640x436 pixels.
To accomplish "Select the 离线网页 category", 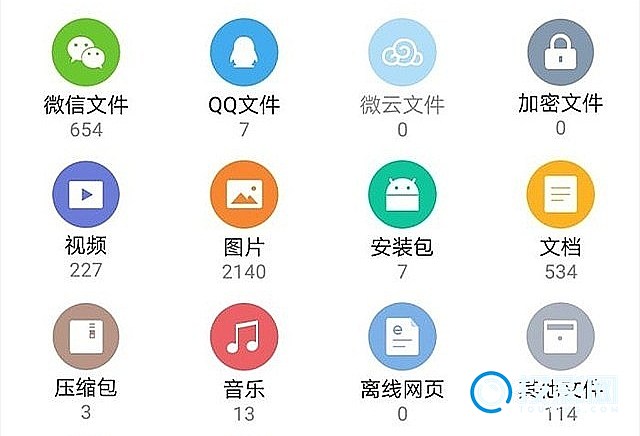I will click(x=403, y=338).
